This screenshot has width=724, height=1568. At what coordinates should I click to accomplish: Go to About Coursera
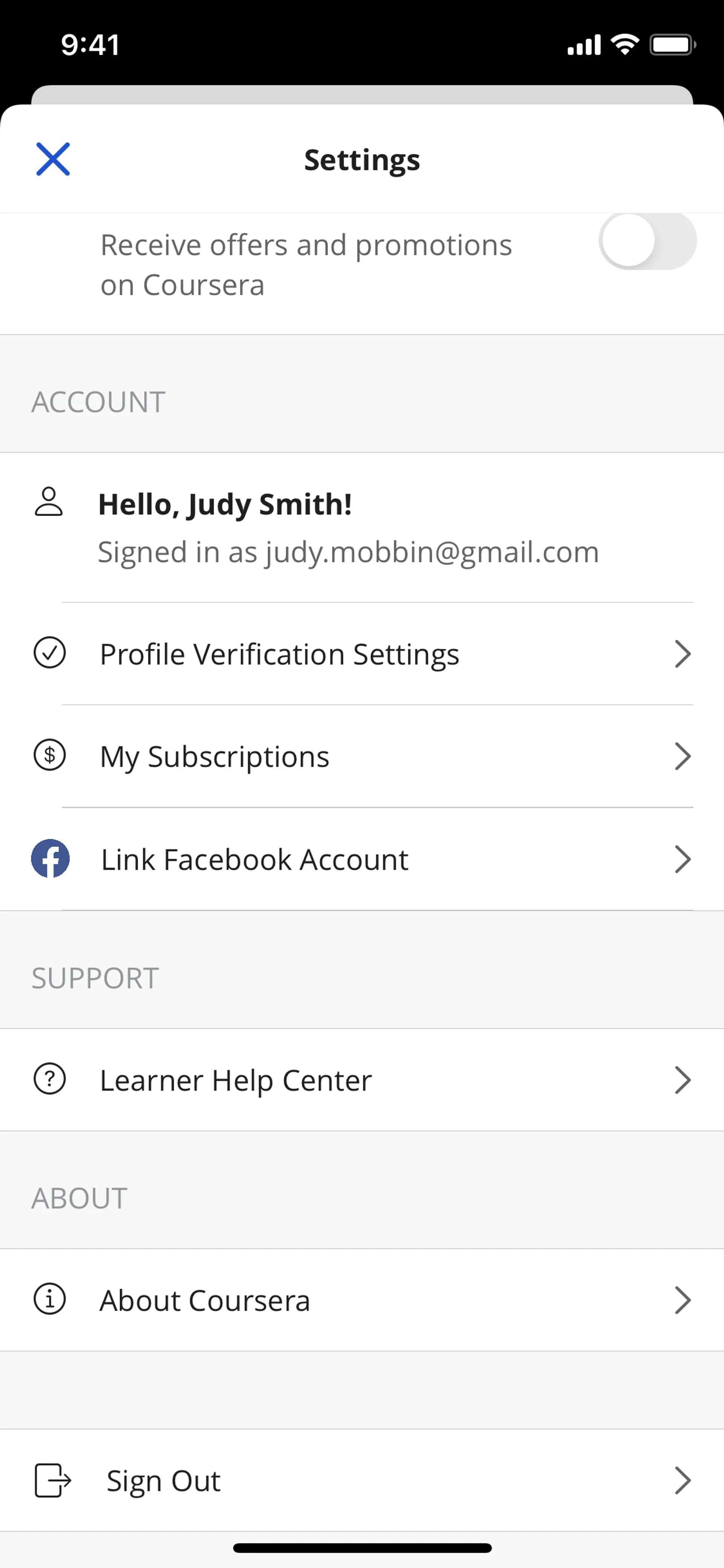[362, 1300]
